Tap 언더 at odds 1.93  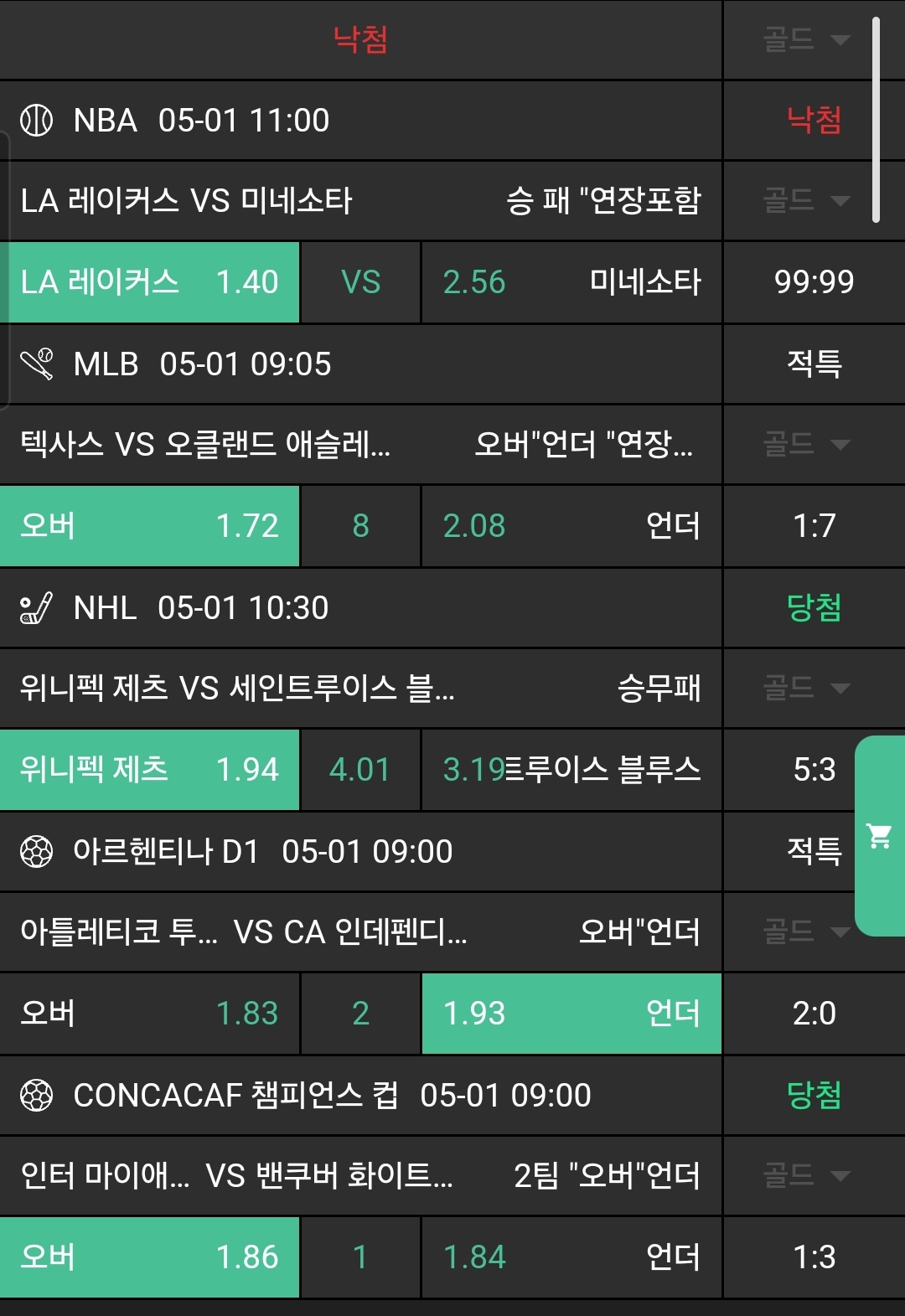pos(571,1014)
